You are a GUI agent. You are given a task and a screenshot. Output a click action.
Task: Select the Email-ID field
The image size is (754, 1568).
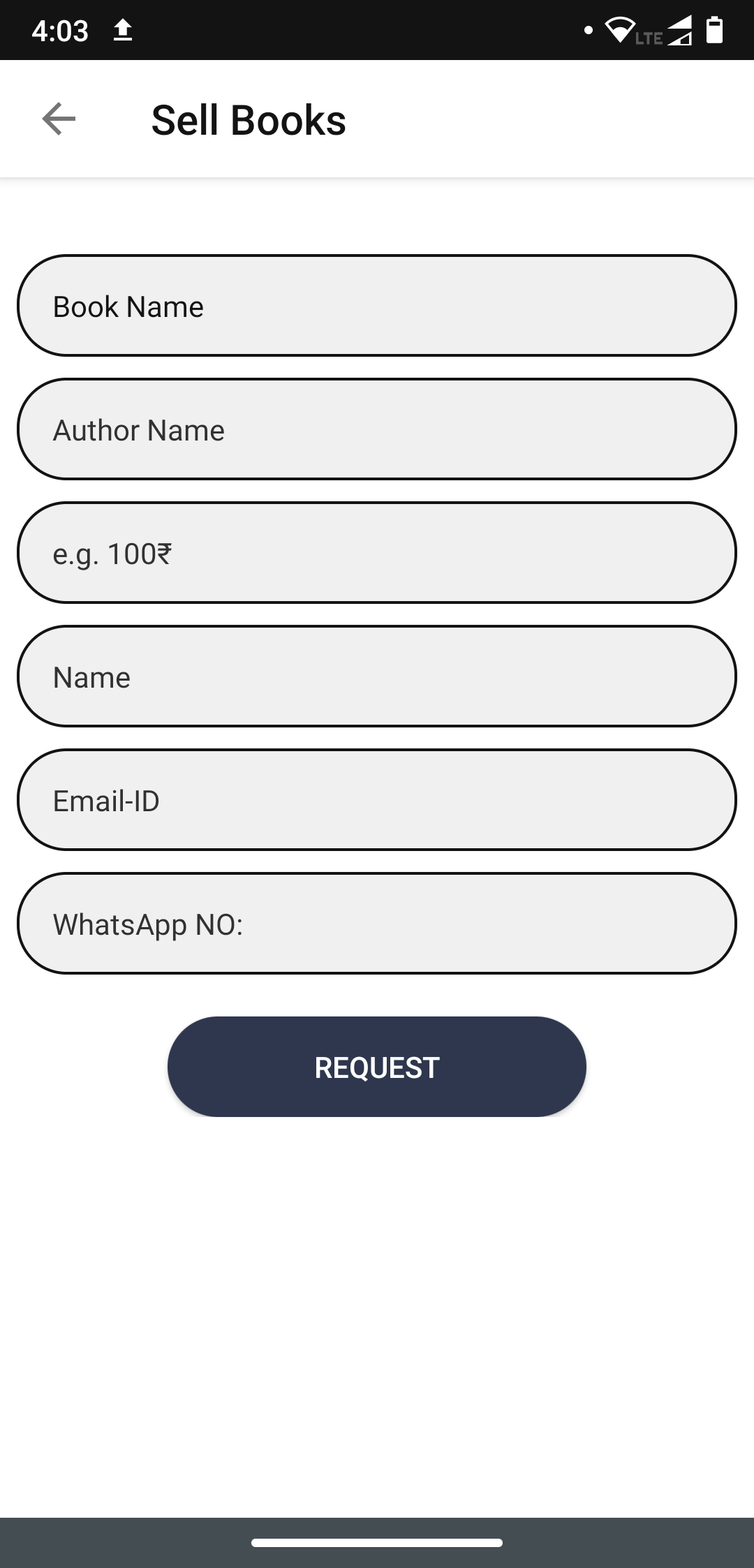[x=377, y=800]
